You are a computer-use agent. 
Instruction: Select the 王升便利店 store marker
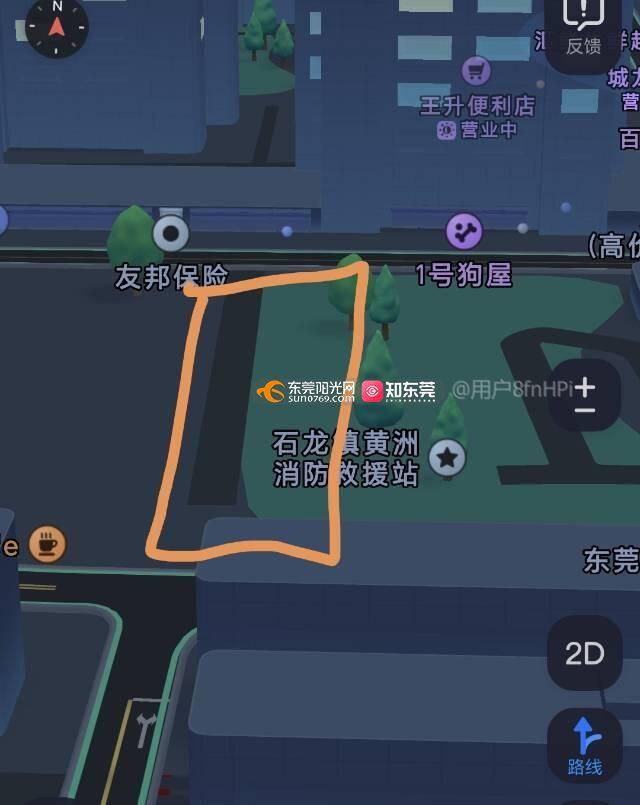click(x=476, y=71)
